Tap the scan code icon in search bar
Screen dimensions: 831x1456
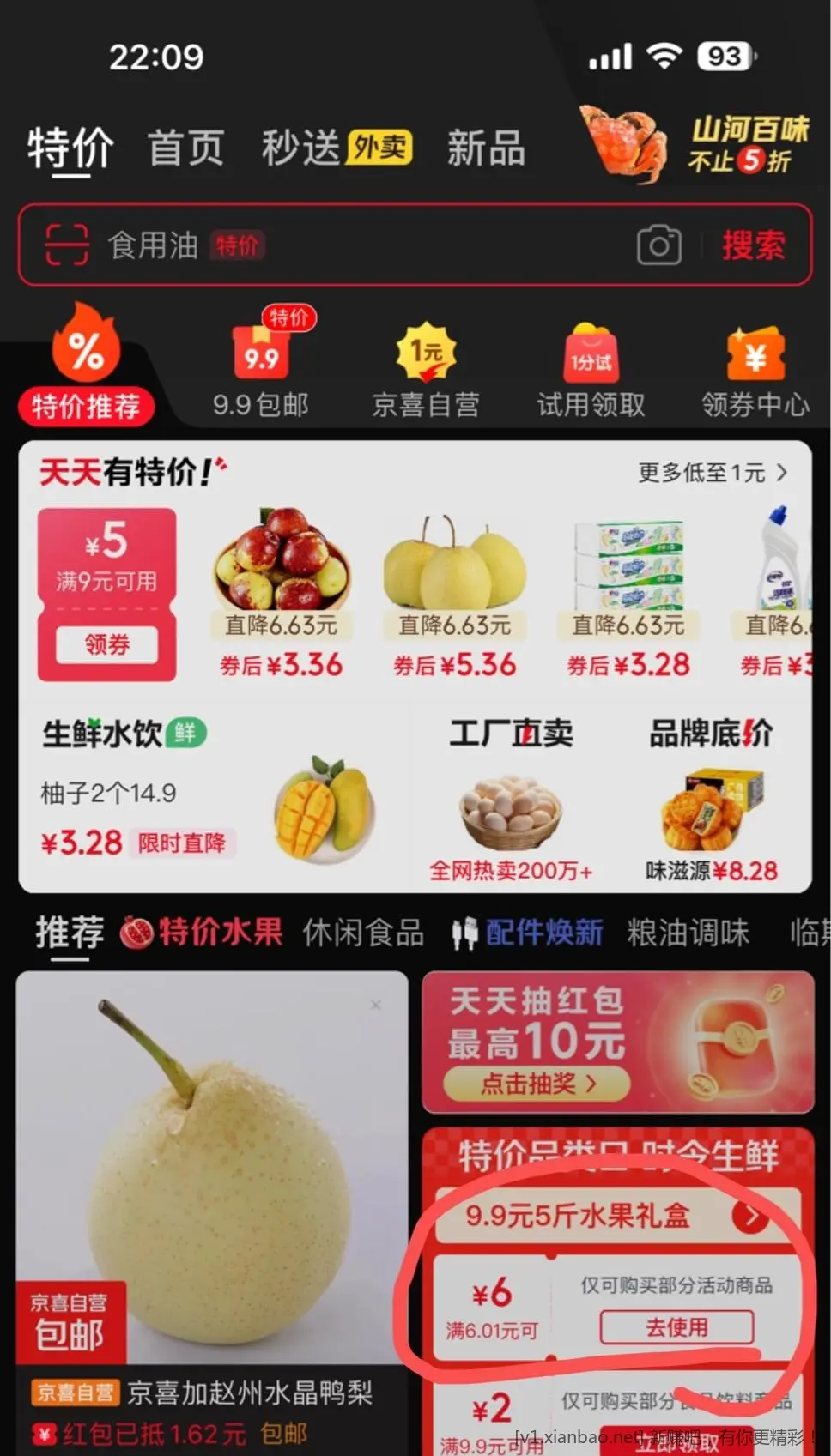tap(67, 245)
